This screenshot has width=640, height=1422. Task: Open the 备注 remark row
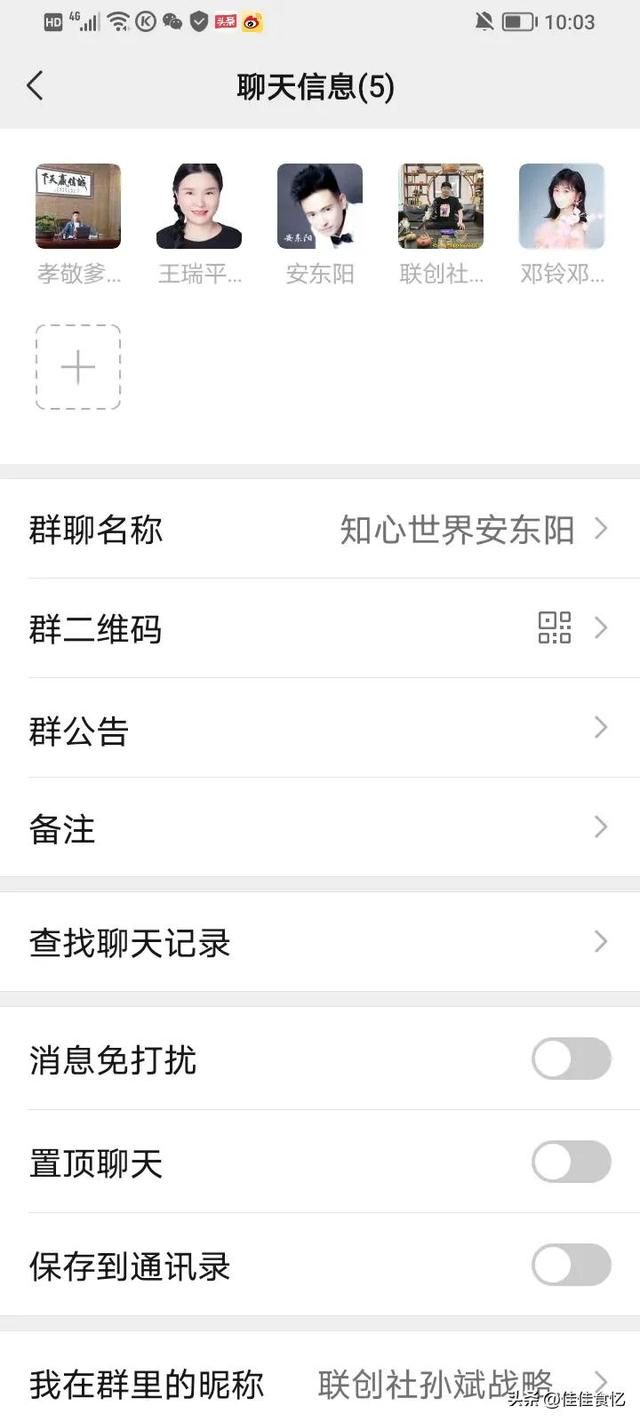pos(320,827)
